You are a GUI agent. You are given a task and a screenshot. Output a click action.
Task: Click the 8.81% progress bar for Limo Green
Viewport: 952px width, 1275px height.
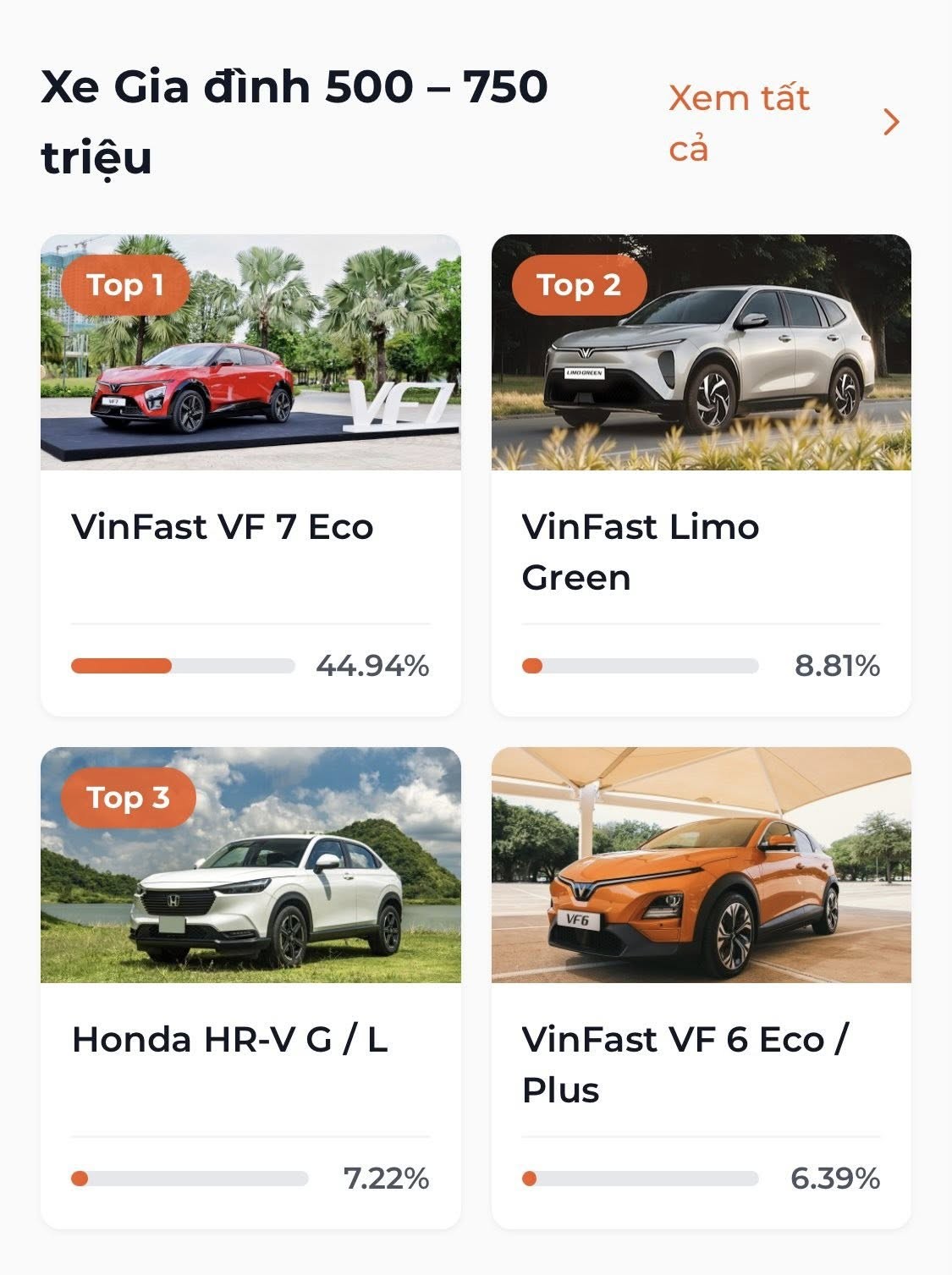point(643,665)
